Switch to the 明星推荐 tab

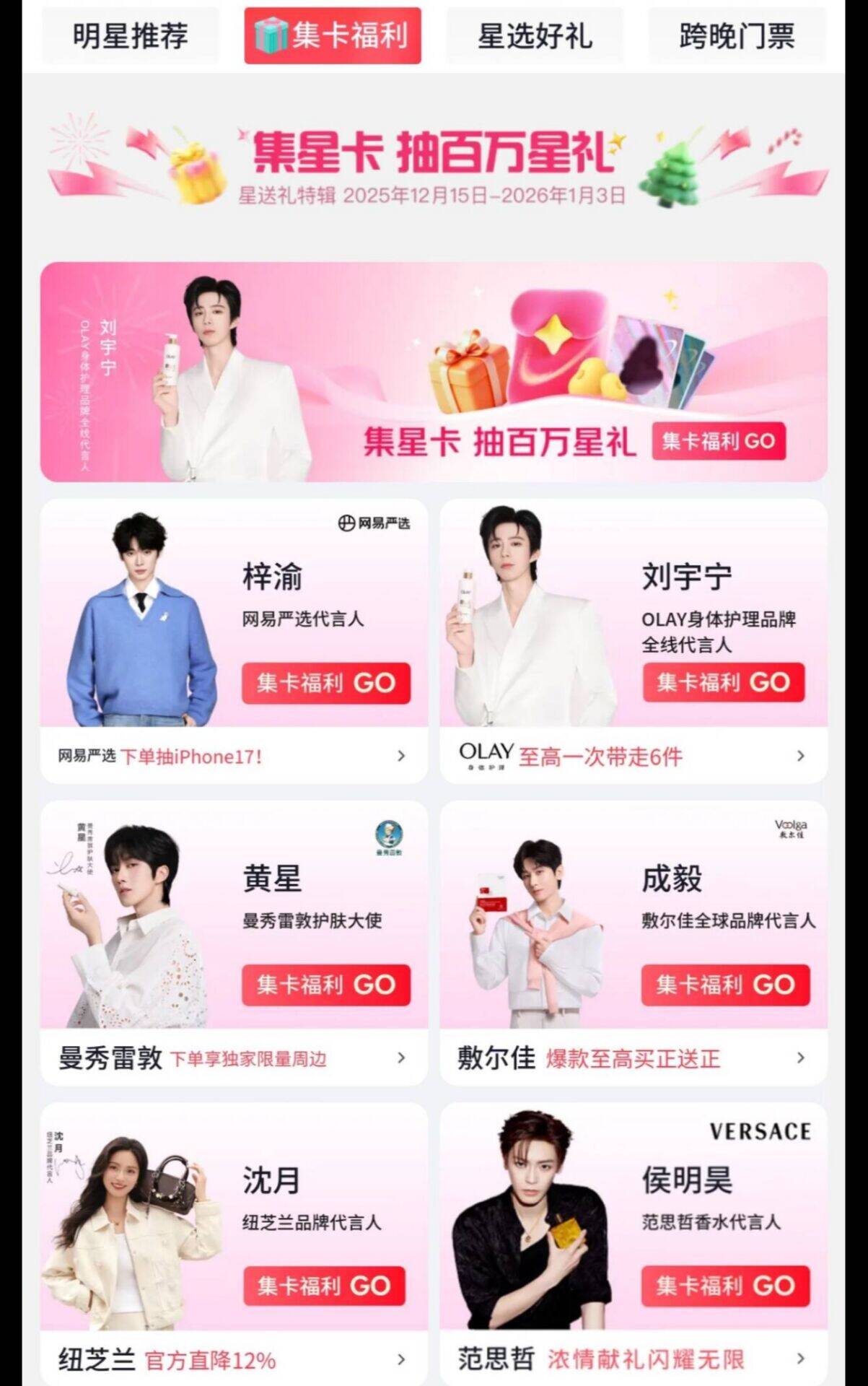point(130,36)
